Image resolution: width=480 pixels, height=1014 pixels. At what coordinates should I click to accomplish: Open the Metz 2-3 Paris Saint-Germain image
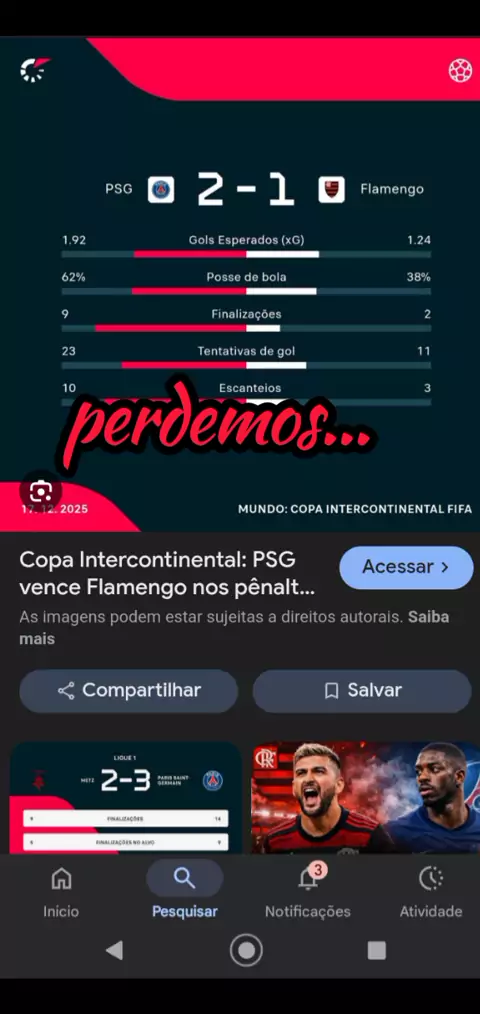coord(126,797)
